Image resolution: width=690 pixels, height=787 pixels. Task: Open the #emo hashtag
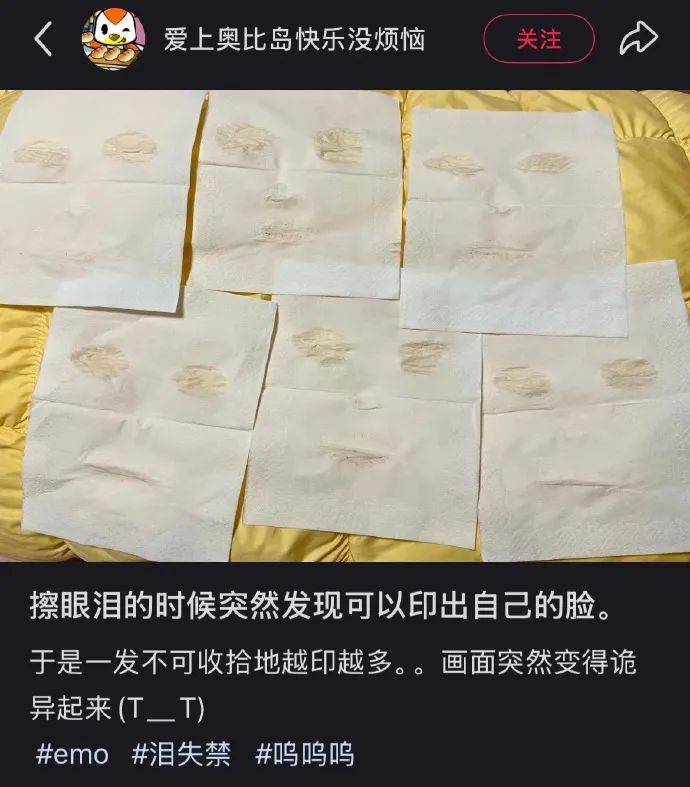tap(72, 754)
